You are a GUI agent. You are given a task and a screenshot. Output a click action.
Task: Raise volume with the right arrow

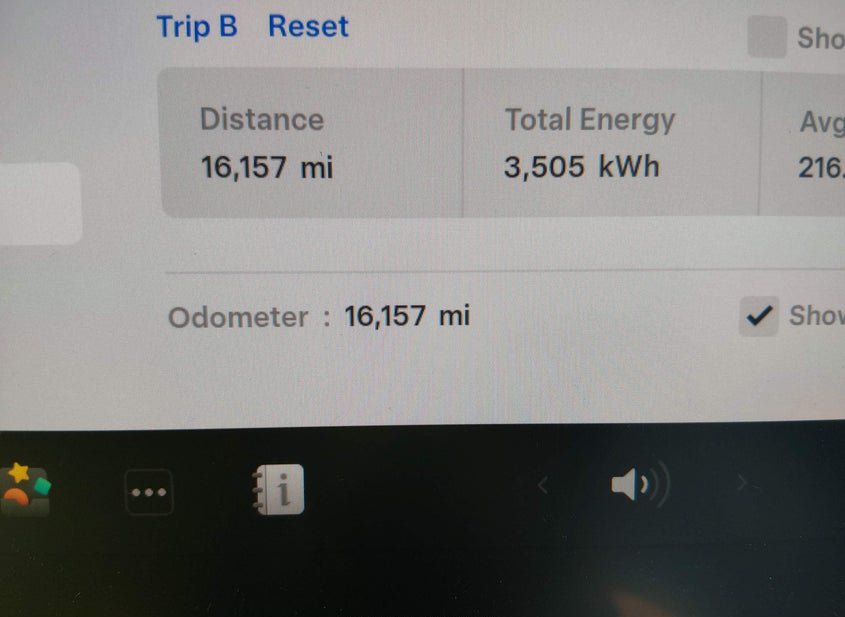742,484
